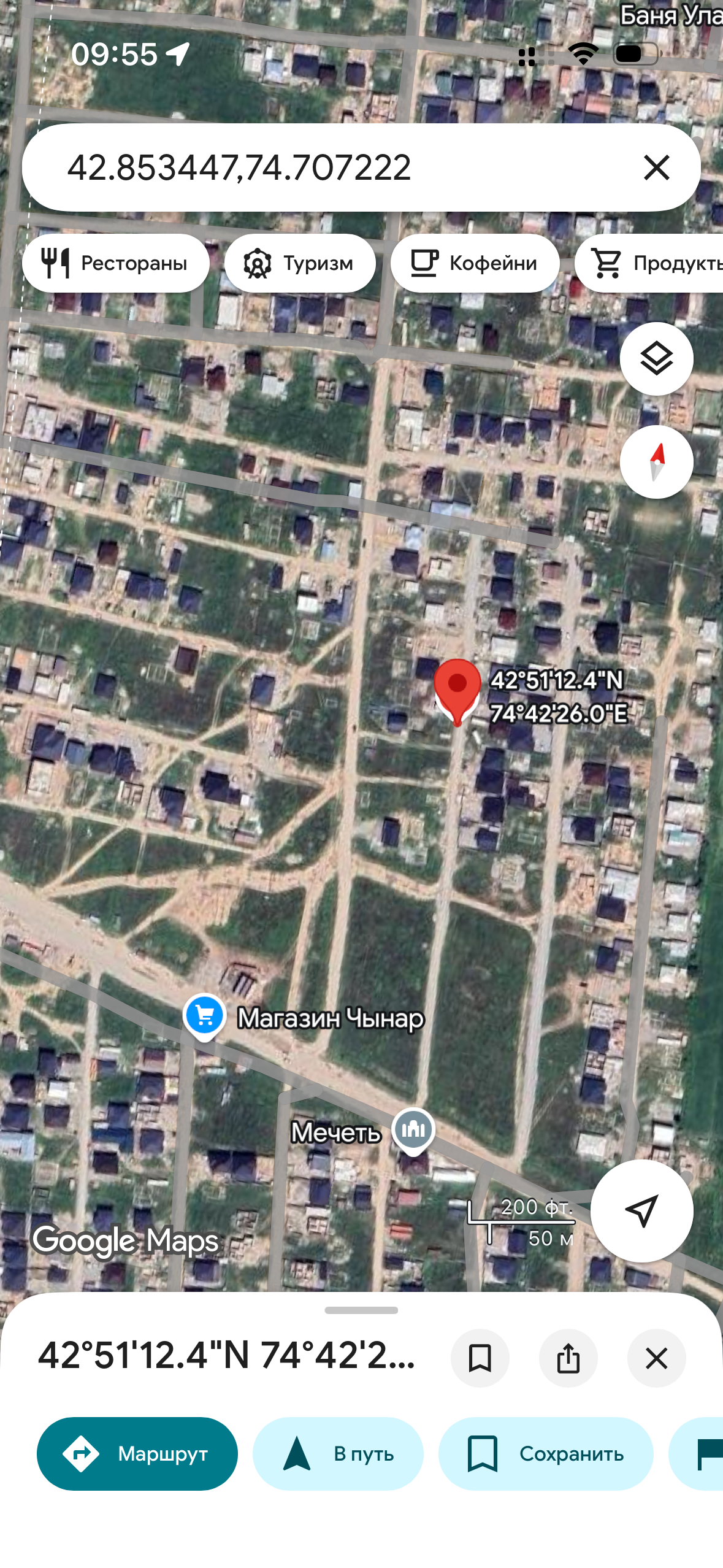Open the Мечеть place marker

pos(414,1129)
